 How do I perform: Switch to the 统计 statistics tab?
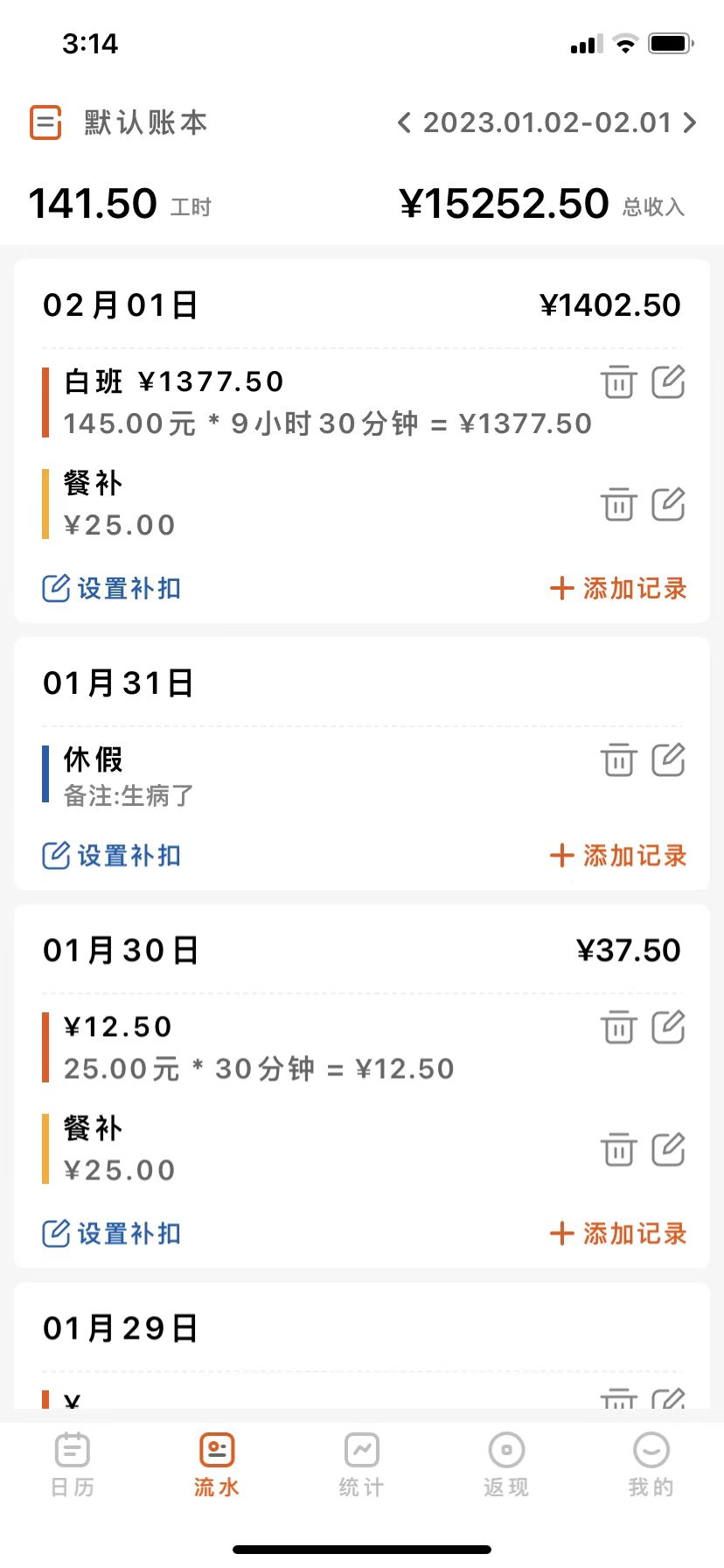click(x=362, y=1461)
